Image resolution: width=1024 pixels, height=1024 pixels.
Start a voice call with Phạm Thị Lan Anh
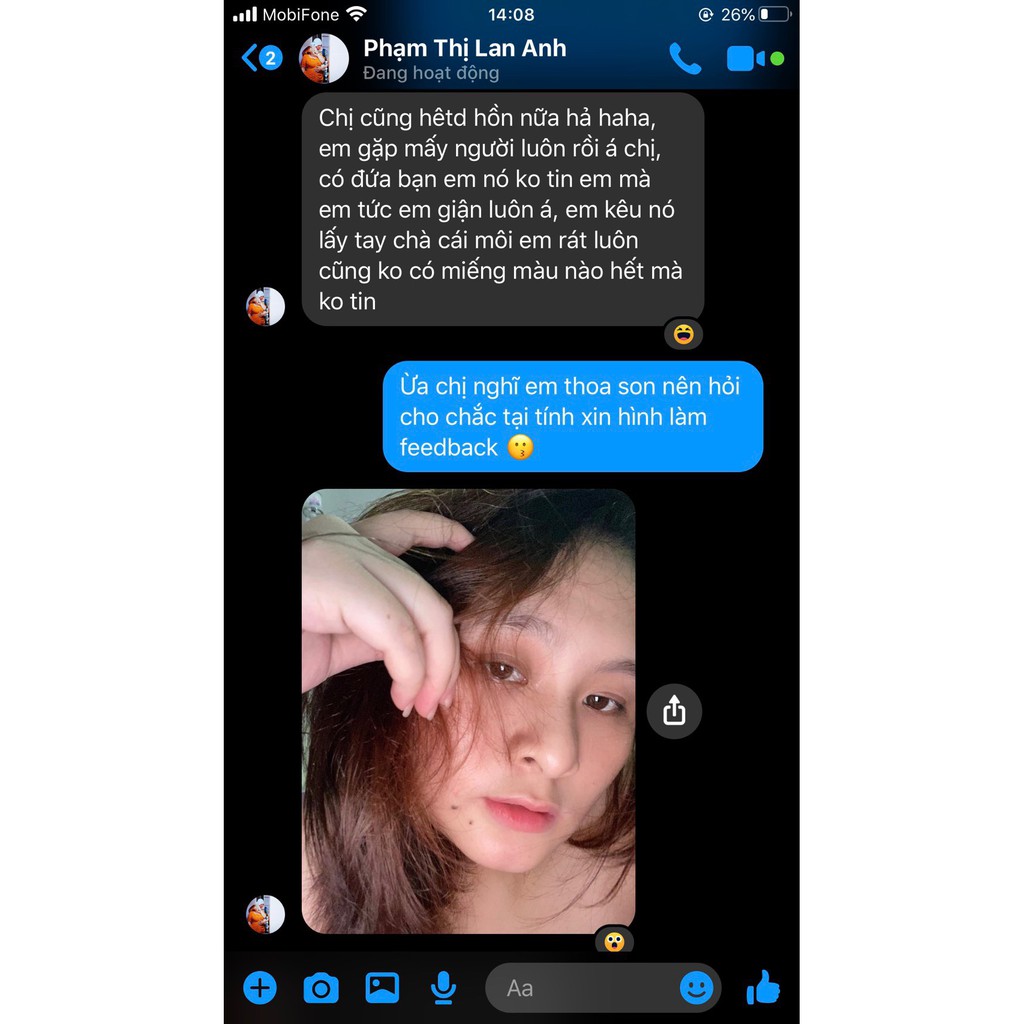(x=685, y=59)
